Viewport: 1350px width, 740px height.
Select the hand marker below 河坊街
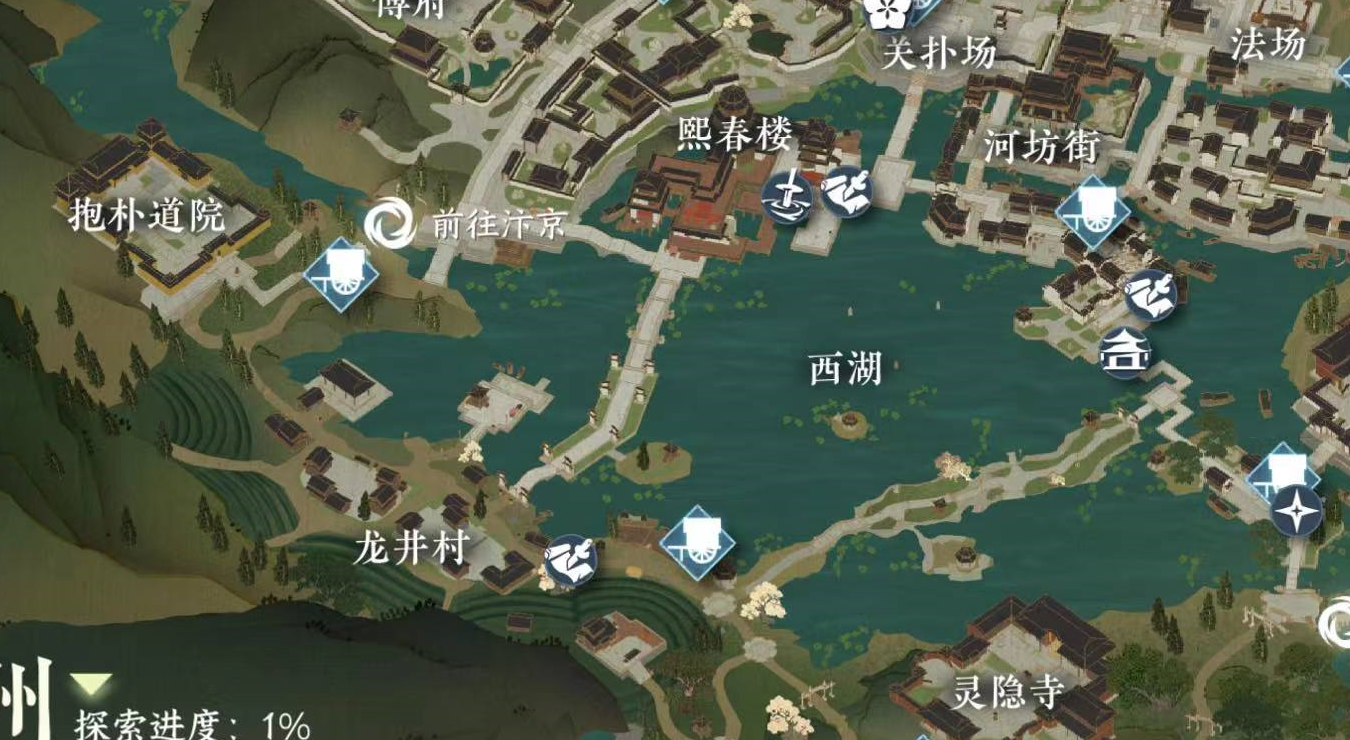[1150, 296]
